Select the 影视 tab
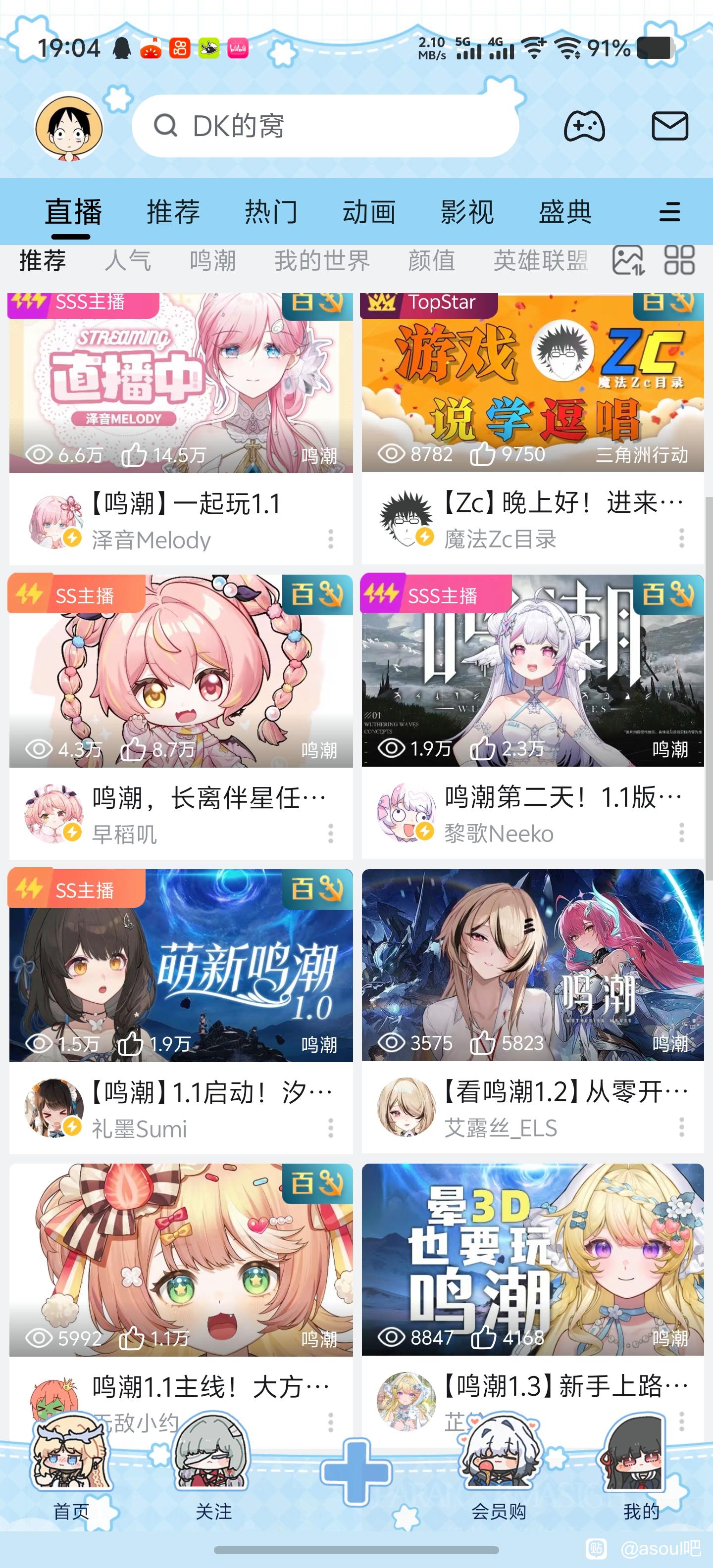Image resolution: width=713 pixels, height=1568 pixels. click(x=467, y=212)
